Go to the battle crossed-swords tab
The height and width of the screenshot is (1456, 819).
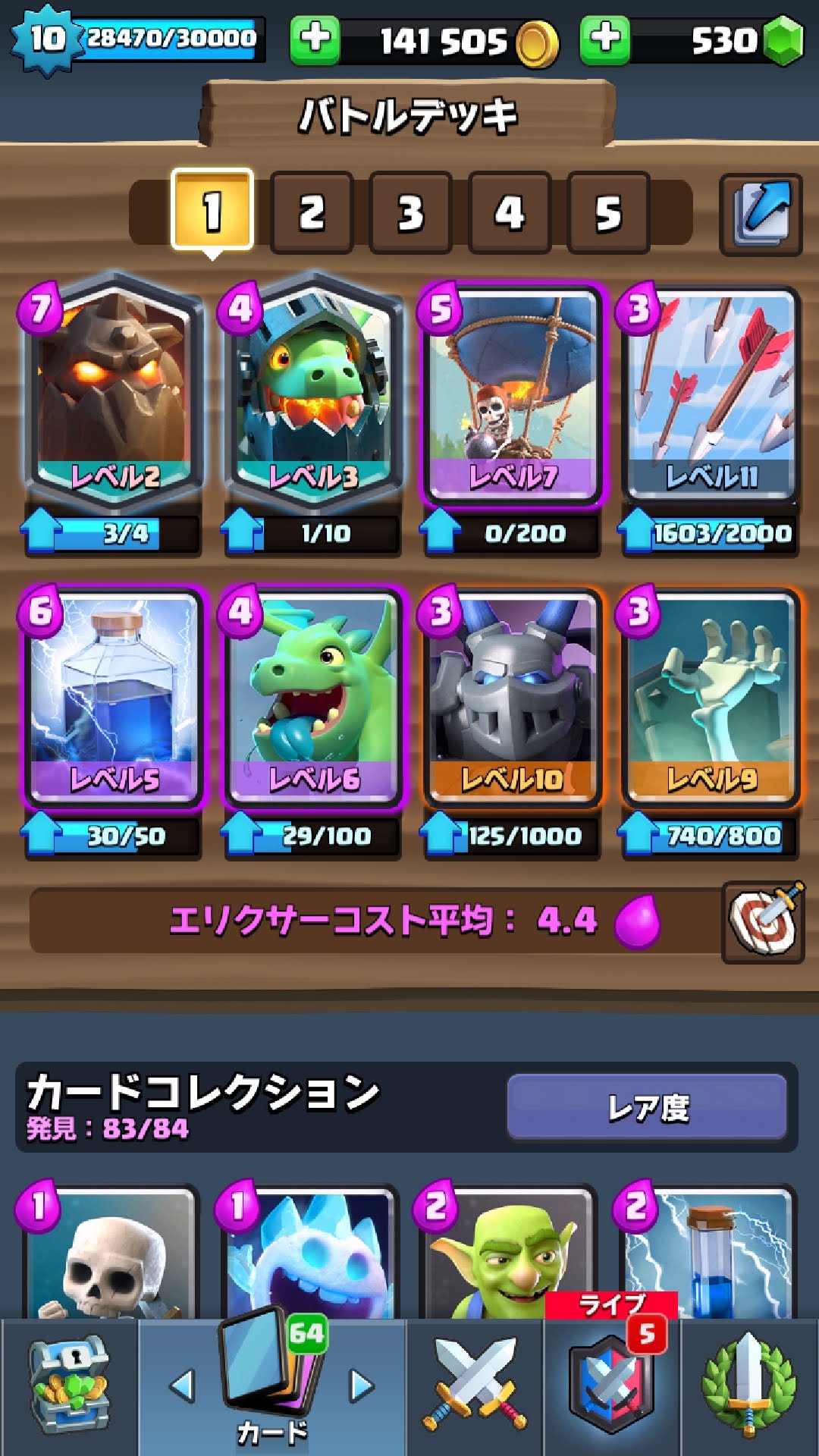tap(475, 1386)
